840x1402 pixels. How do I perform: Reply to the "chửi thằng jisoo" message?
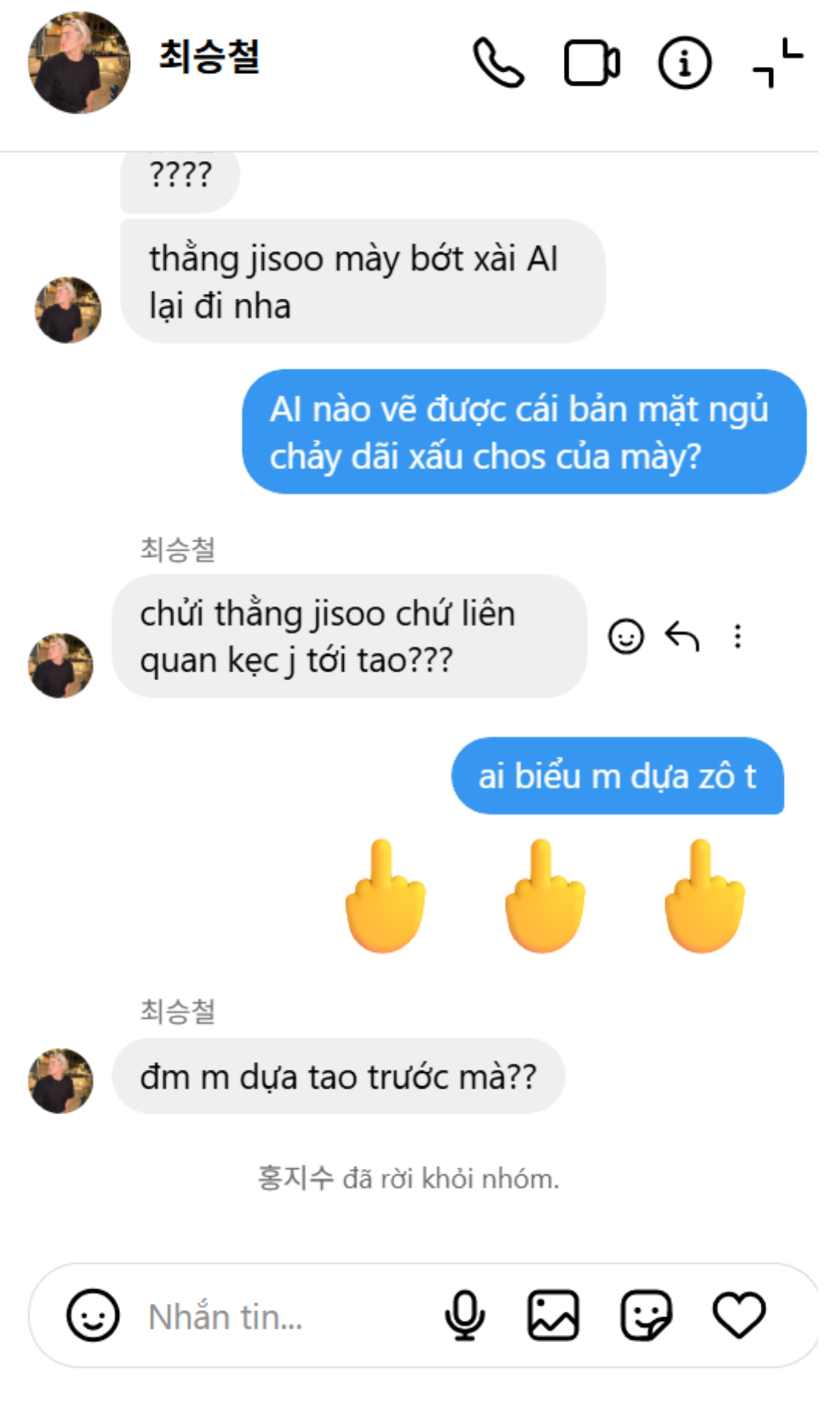click(x=682, y=636)
